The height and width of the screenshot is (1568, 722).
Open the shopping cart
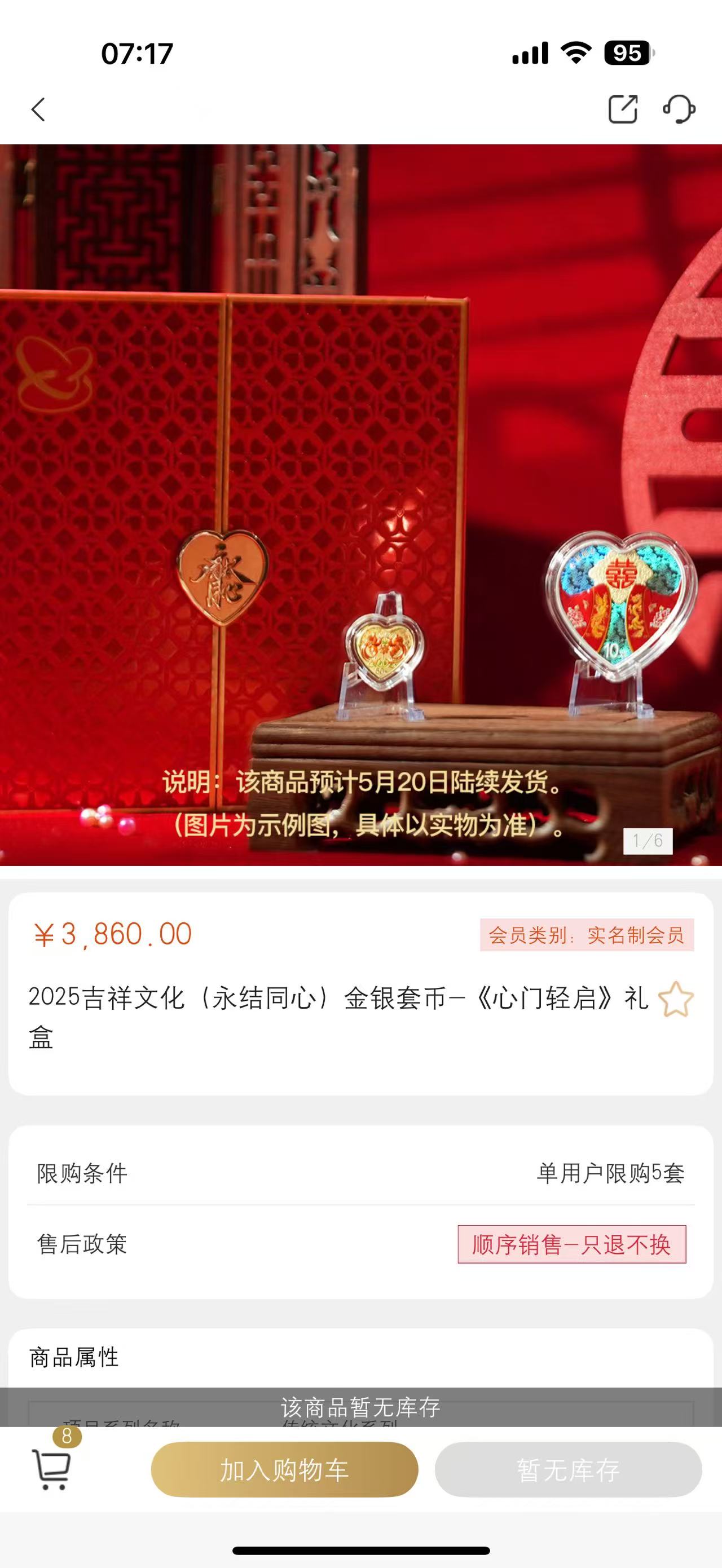[52, 1468]
